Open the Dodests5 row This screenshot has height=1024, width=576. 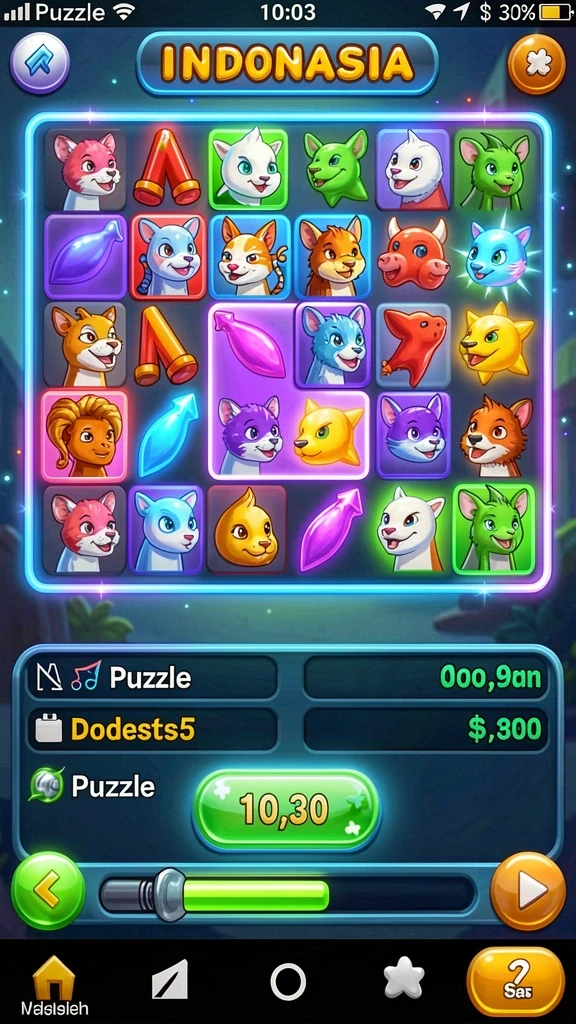pyautogui.click(x=152, y=729)
